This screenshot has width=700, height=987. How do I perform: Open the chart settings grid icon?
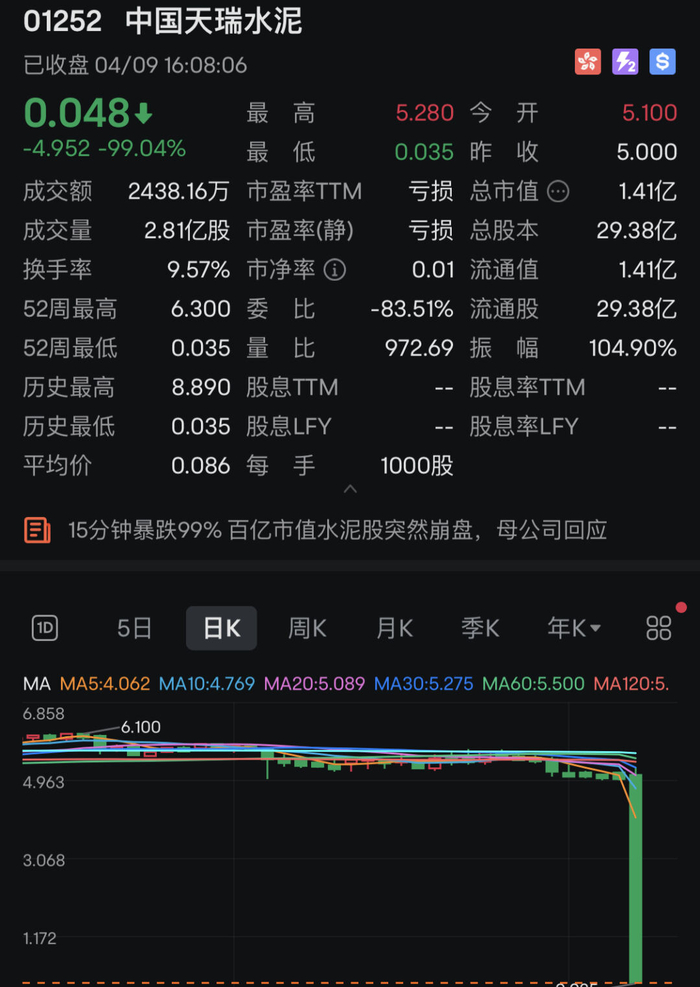tap(658, 628)
